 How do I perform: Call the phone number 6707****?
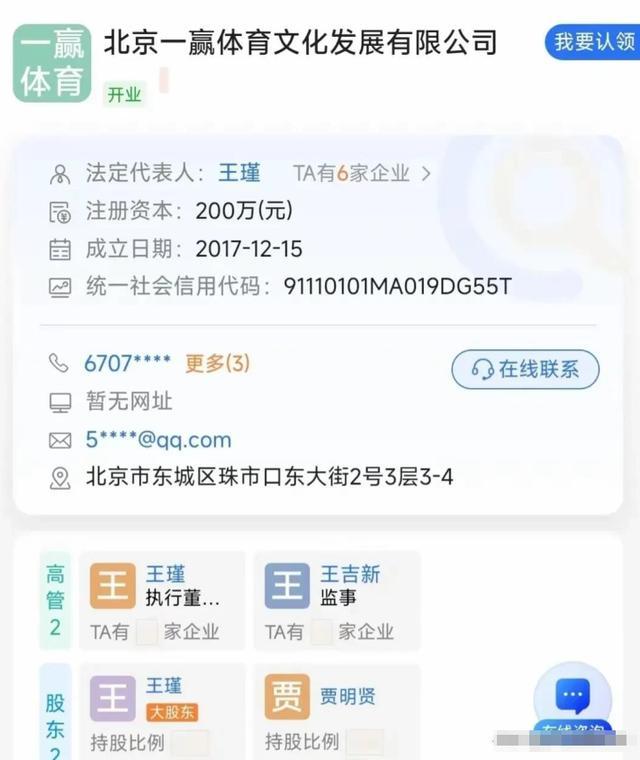pyautogui.click(x=127, y=363)
